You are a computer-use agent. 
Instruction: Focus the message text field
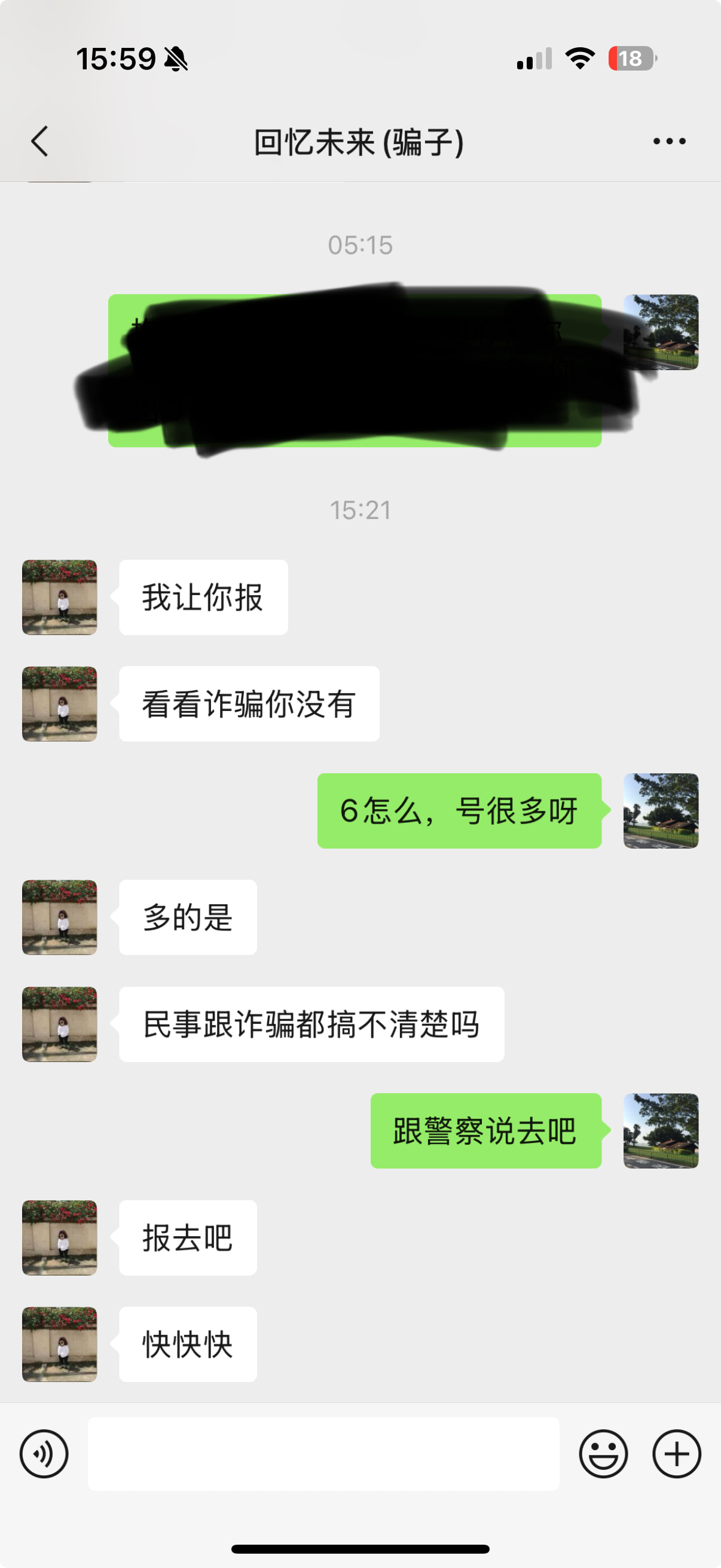coord(323,1454)
